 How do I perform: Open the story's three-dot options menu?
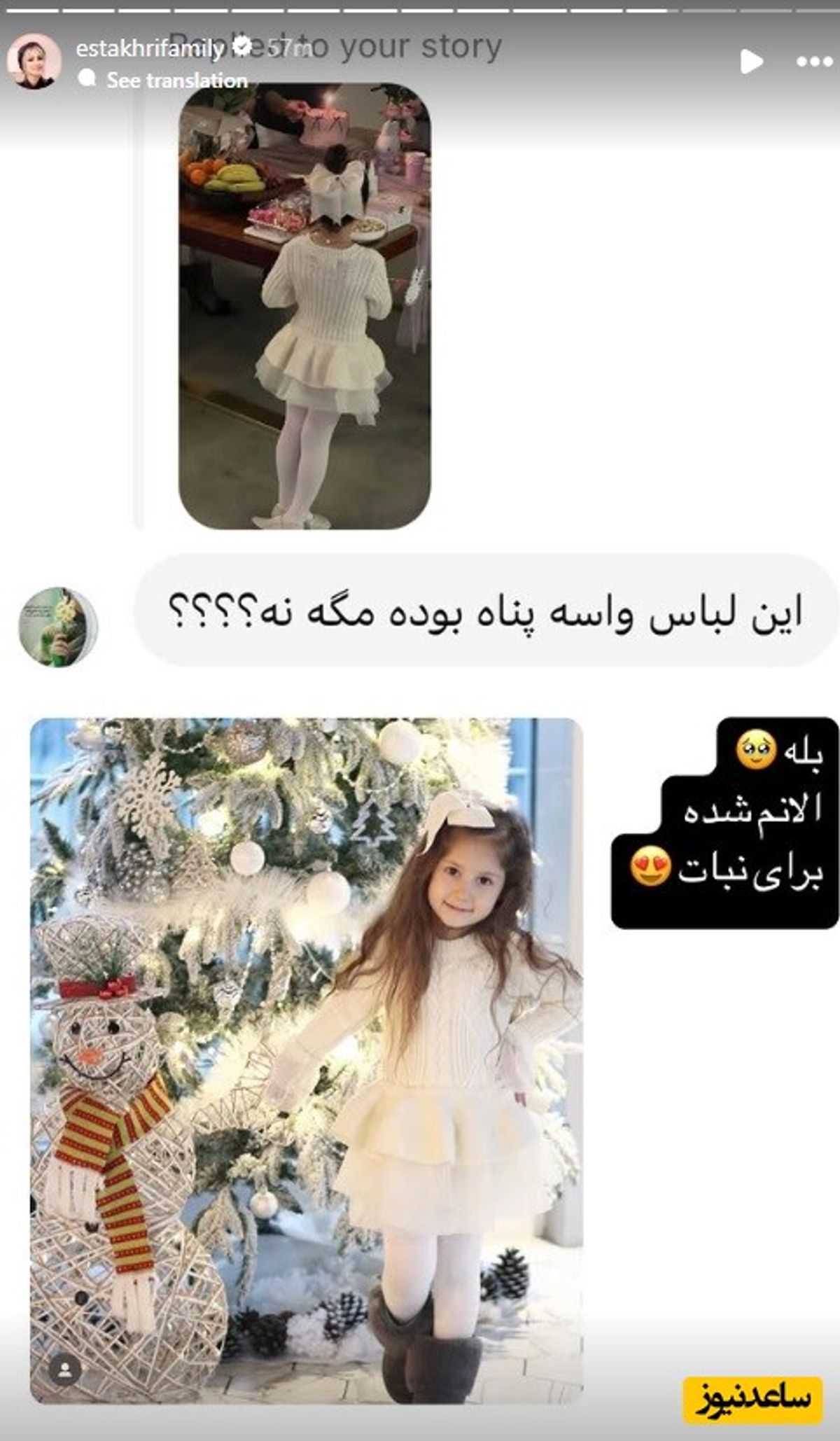point(814,62)
